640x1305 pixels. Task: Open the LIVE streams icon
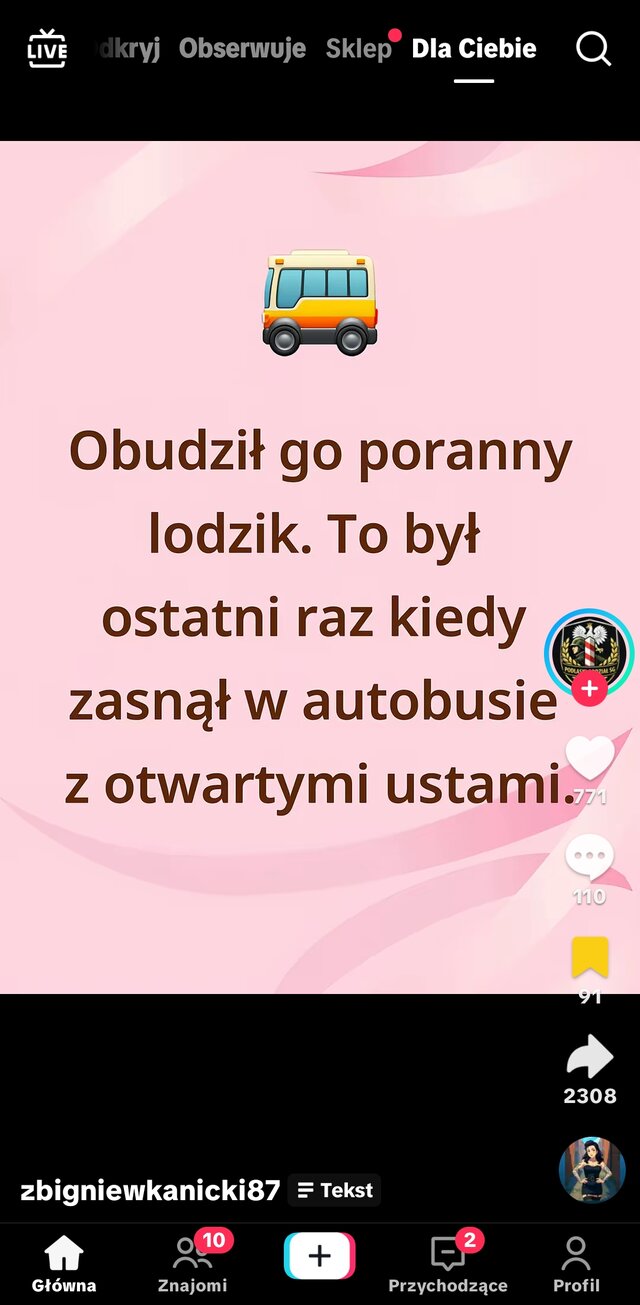pyautogui.click(x=46, y=48)
